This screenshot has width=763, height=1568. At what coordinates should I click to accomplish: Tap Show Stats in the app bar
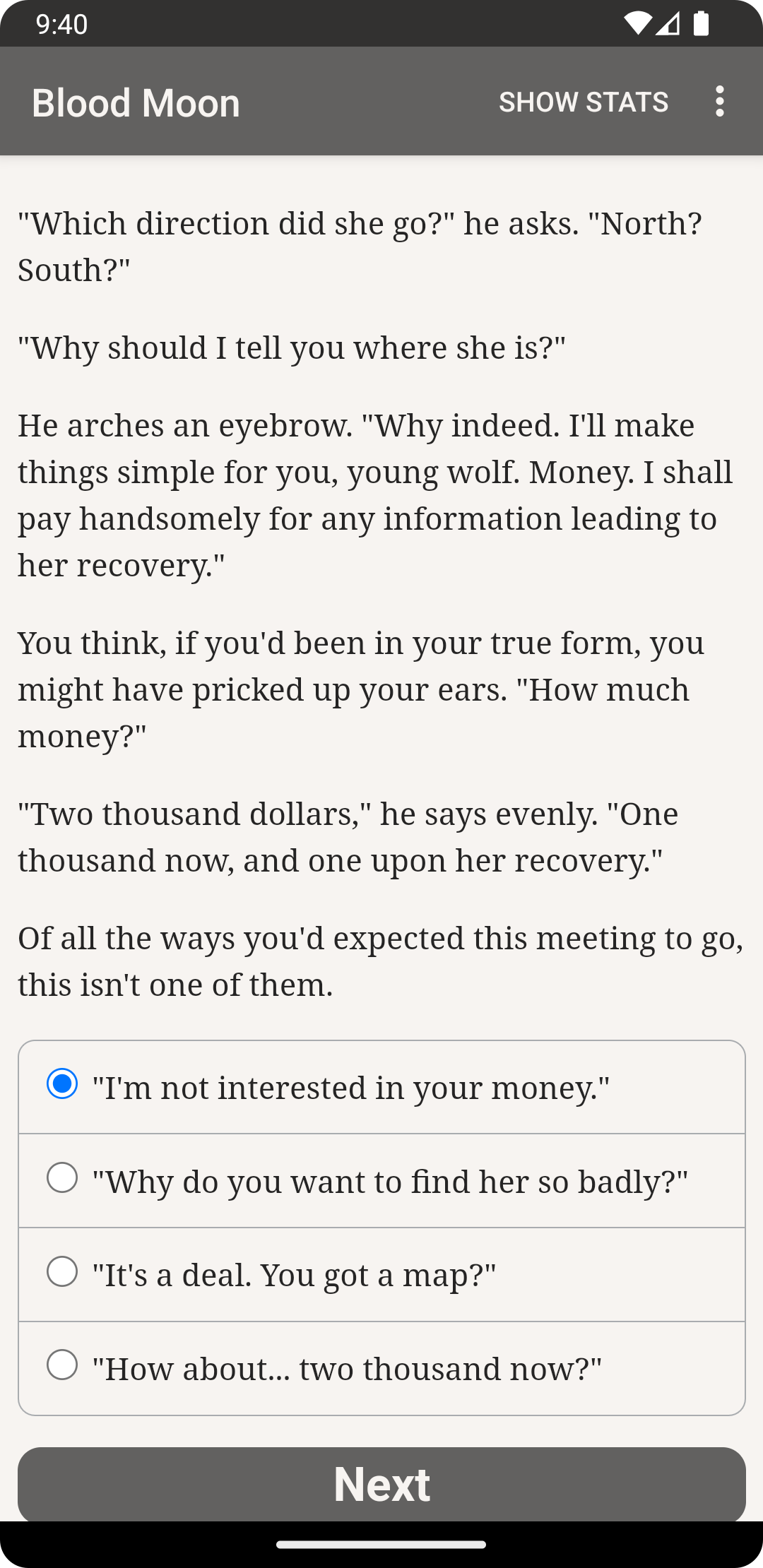(x=584, y=102)
